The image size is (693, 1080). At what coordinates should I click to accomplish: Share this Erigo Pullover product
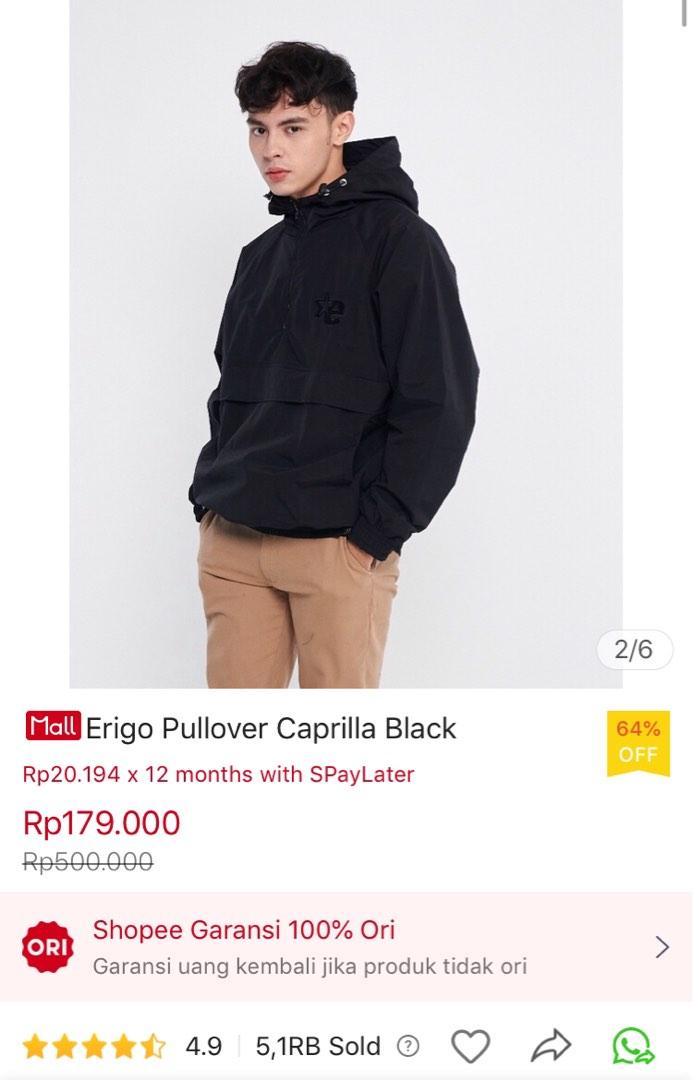click(550, 1046)
